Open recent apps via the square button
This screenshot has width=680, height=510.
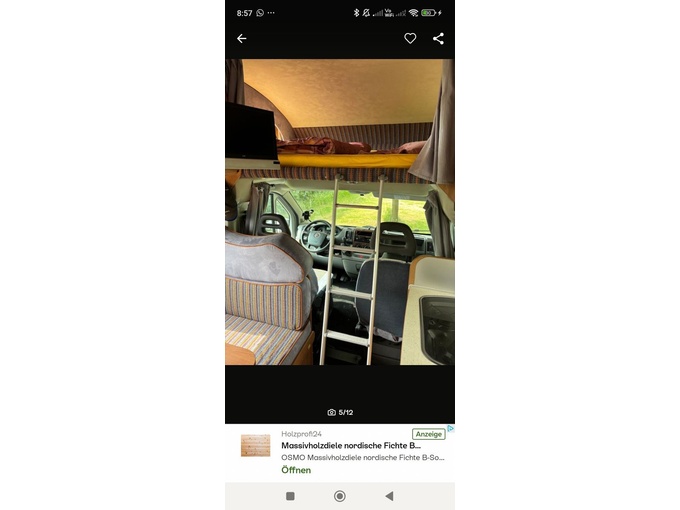tap(290, 496)
